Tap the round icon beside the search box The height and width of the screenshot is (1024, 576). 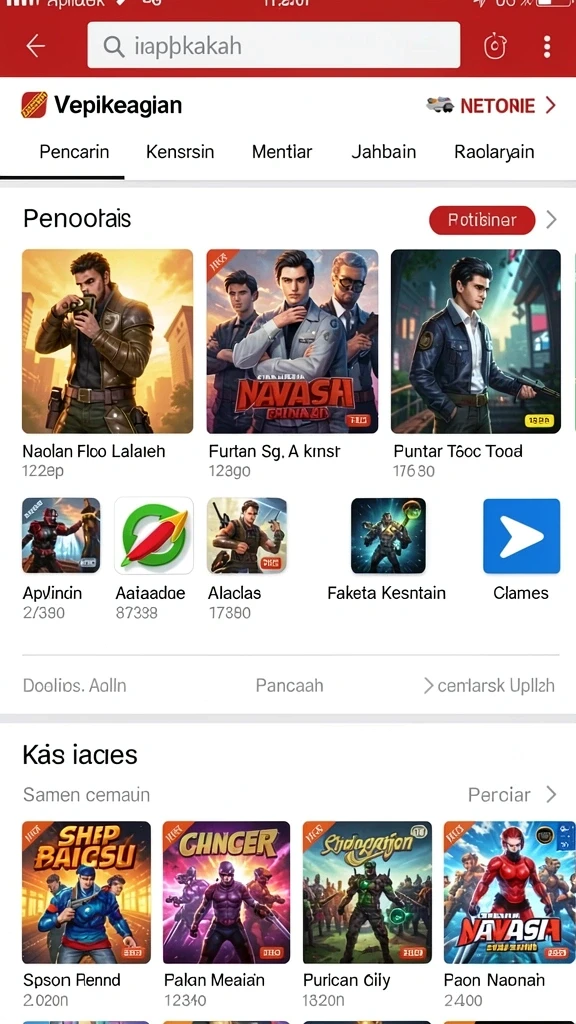click(495, 46)
